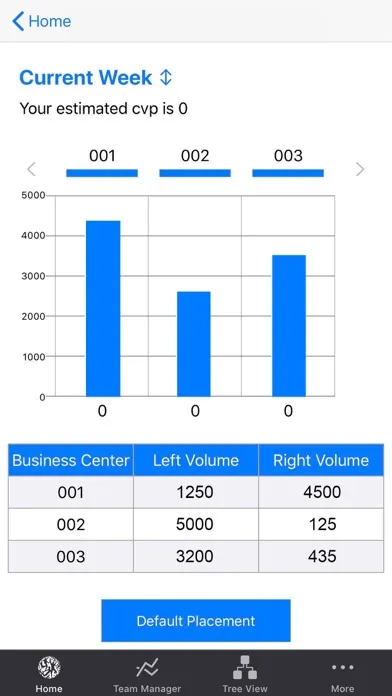Switch to the Team Manager tab
Viewport: 392px width, 696px height.
tap(147, 674)
